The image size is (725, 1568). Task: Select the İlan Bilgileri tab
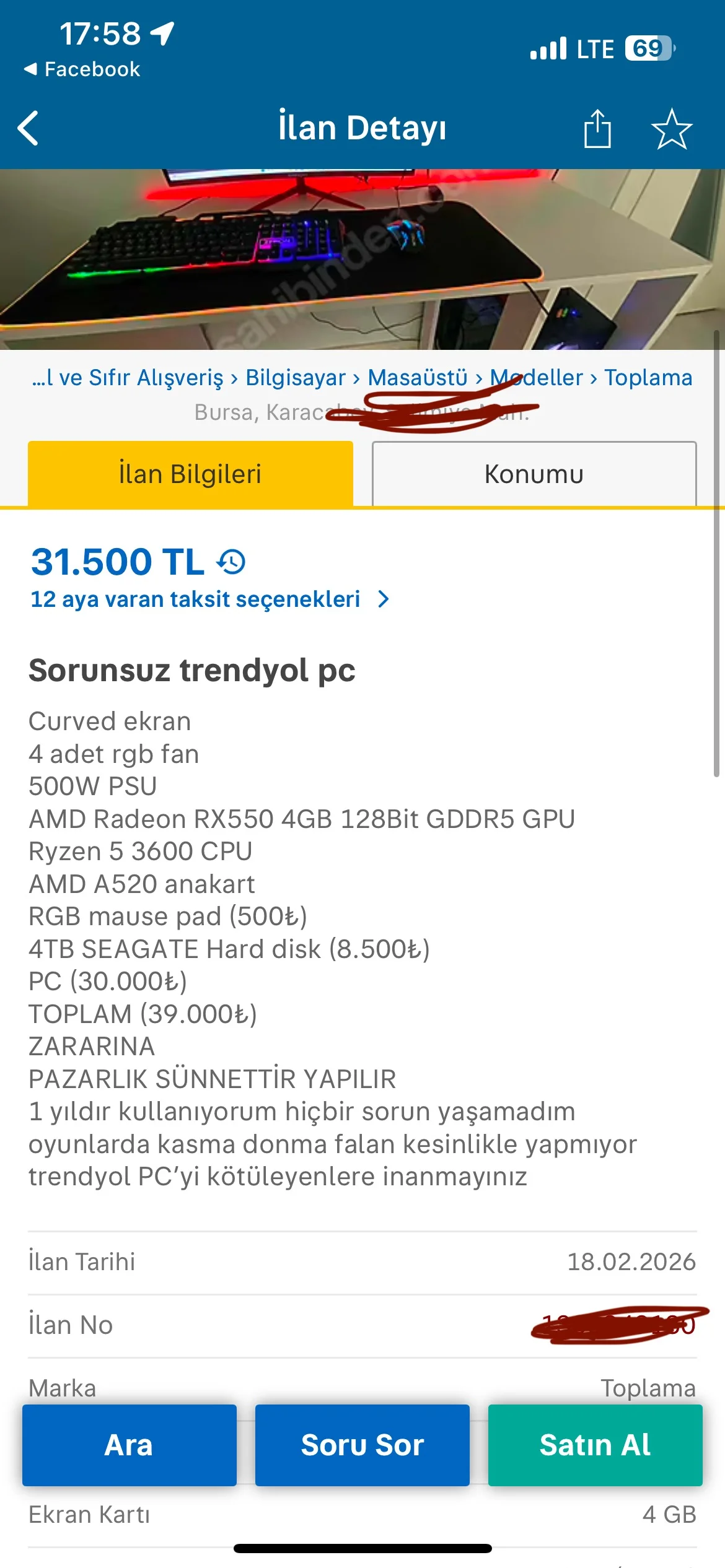190,474
